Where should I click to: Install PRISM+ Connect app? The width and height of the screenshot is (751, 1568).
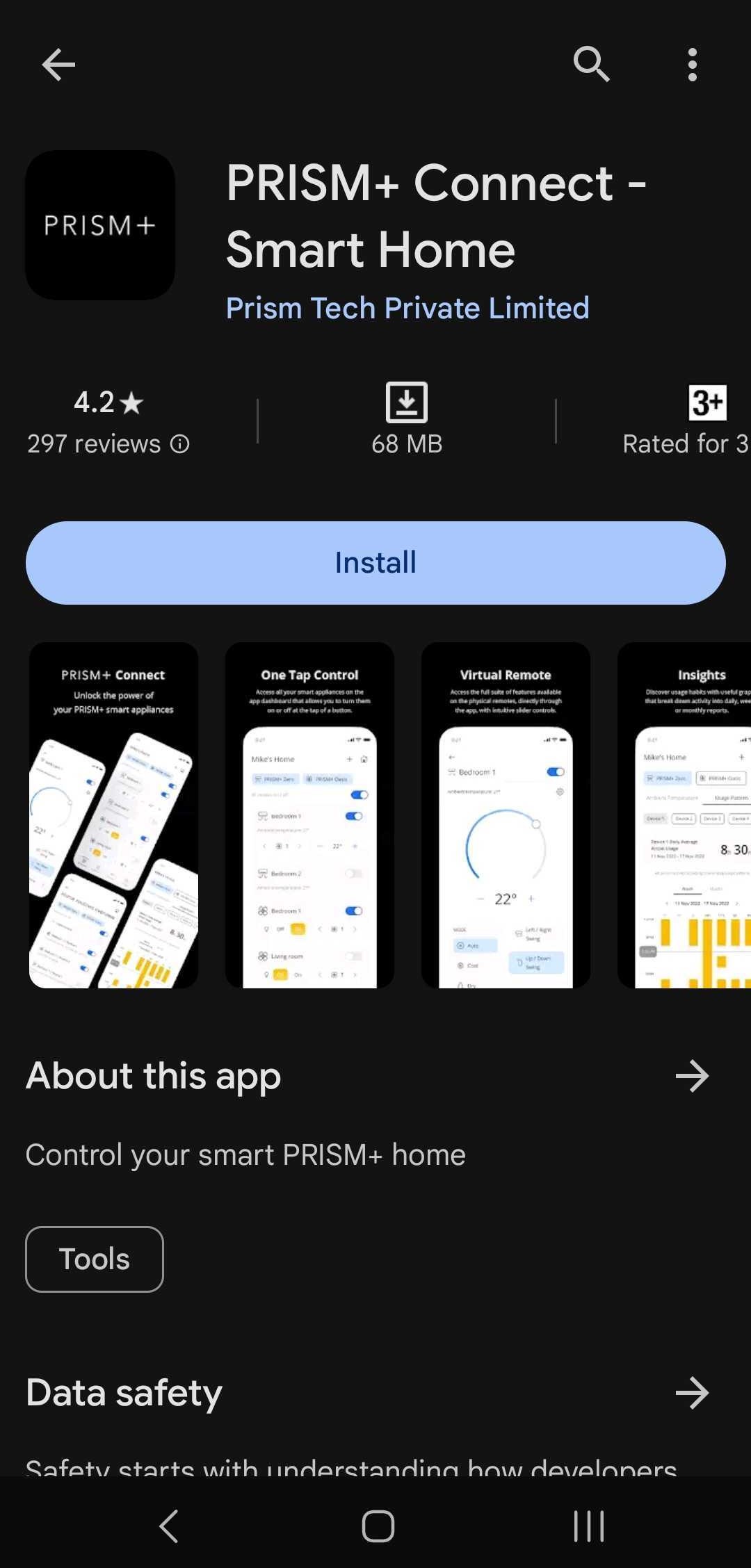click(x=375, y=562)
